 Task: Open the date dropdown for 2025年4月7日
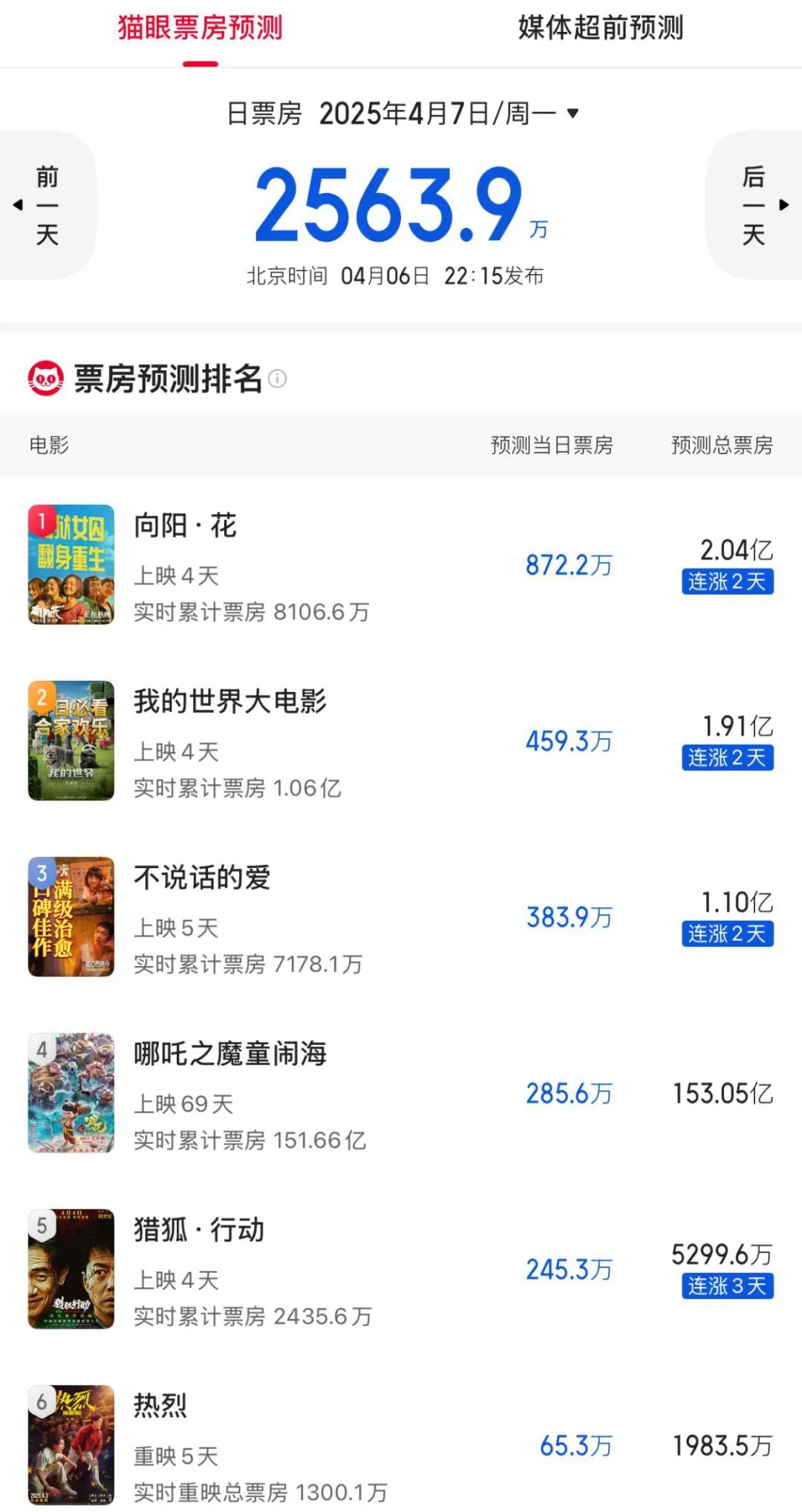coord(572,114)
